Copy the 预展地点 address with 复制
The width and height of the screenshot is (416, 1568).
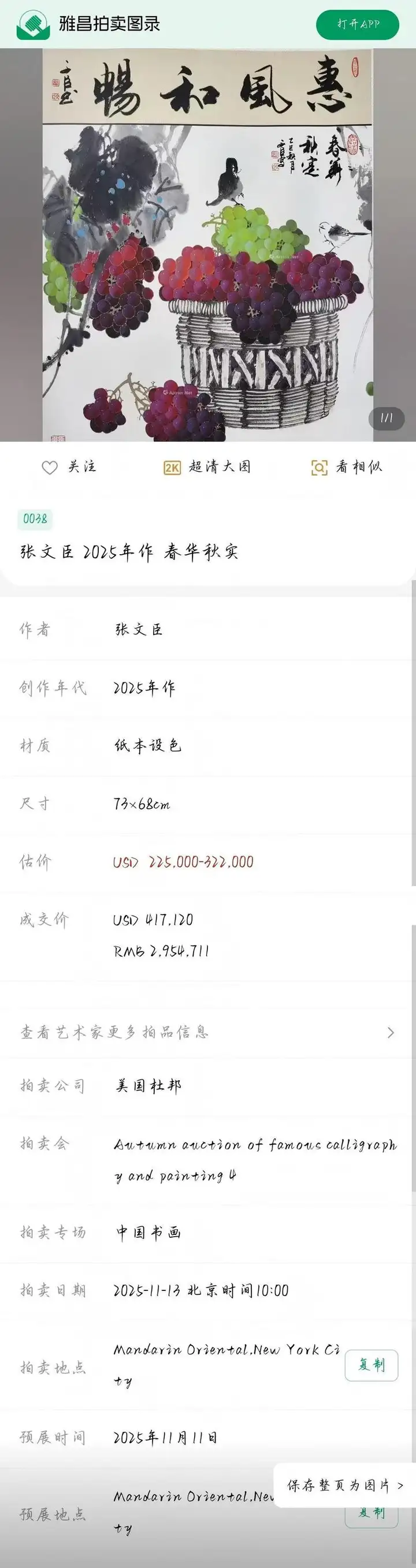coord(371,1515)
